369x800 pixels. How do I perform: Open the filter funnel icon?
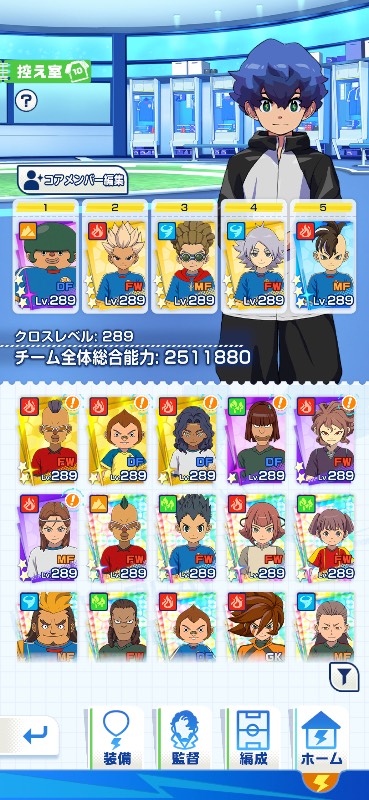pyautogui.click(x=343, y=677)
